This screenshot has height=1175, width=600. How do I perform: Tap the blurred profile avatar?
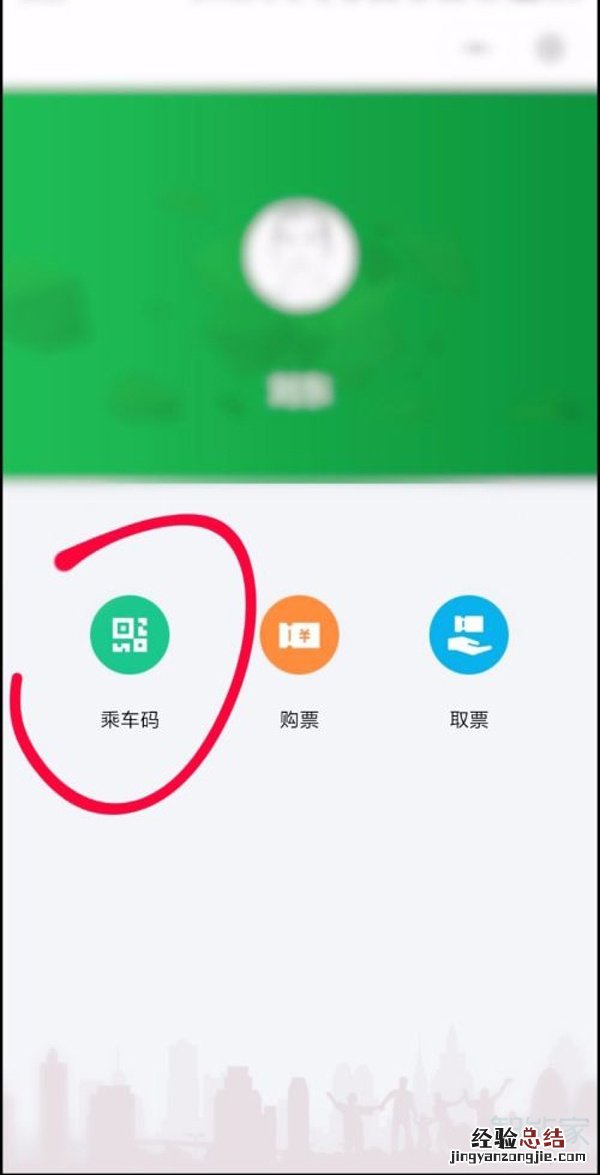click(300, 257)
